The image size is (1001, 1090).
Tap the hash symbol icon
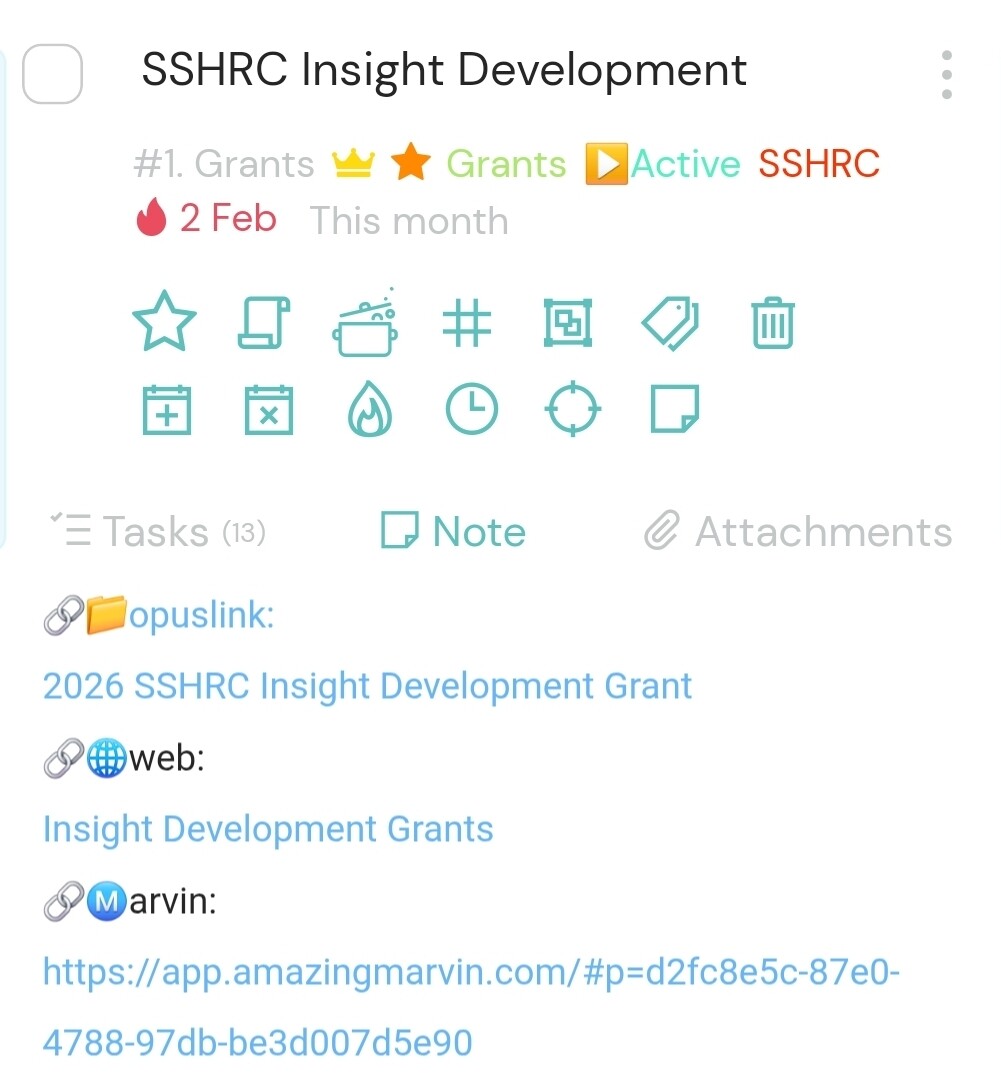(467, 324)
